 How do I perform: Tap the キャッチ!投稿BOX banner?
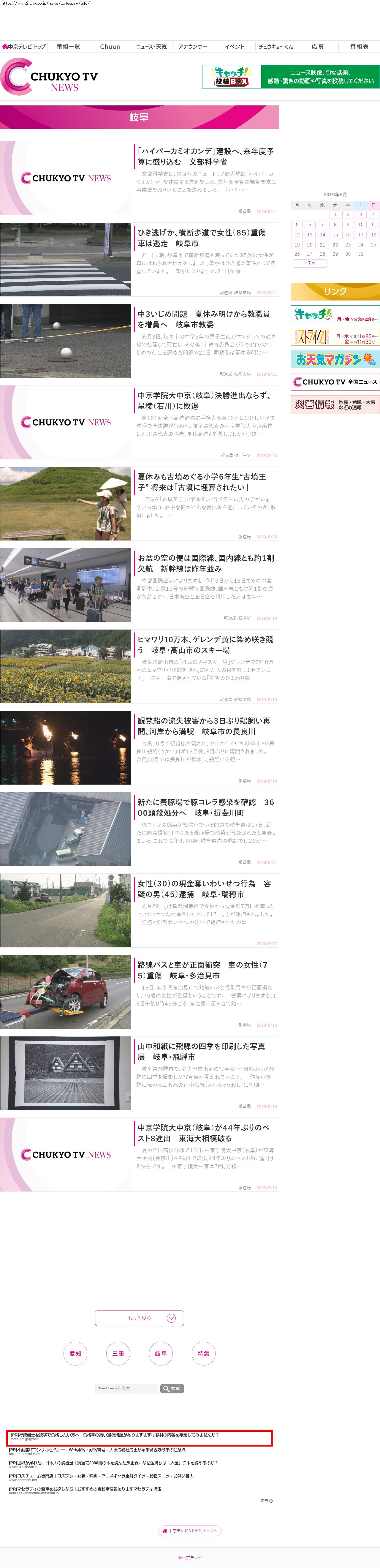(x=290, y=77)
